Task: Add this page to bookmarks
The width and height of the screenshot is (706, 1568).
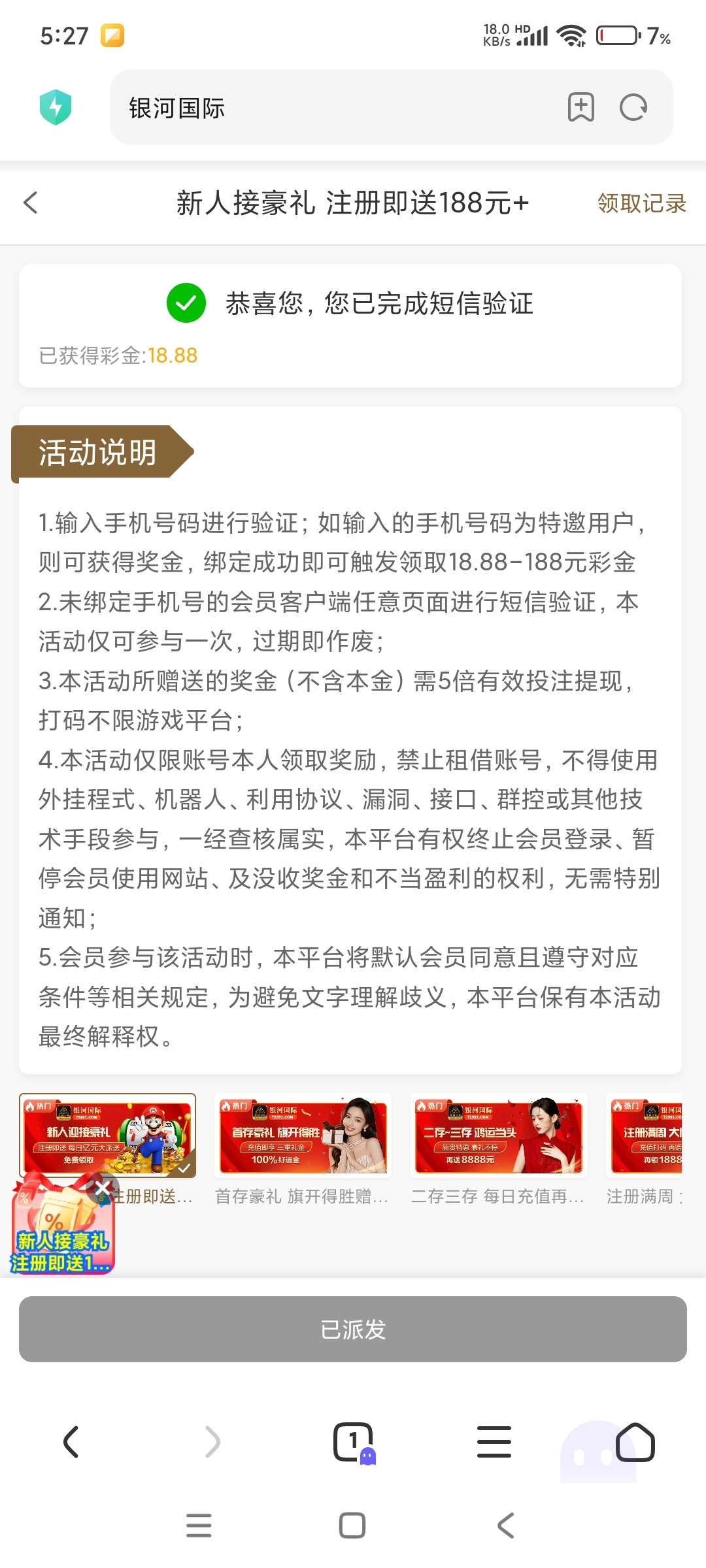Action: pos(580,107)
